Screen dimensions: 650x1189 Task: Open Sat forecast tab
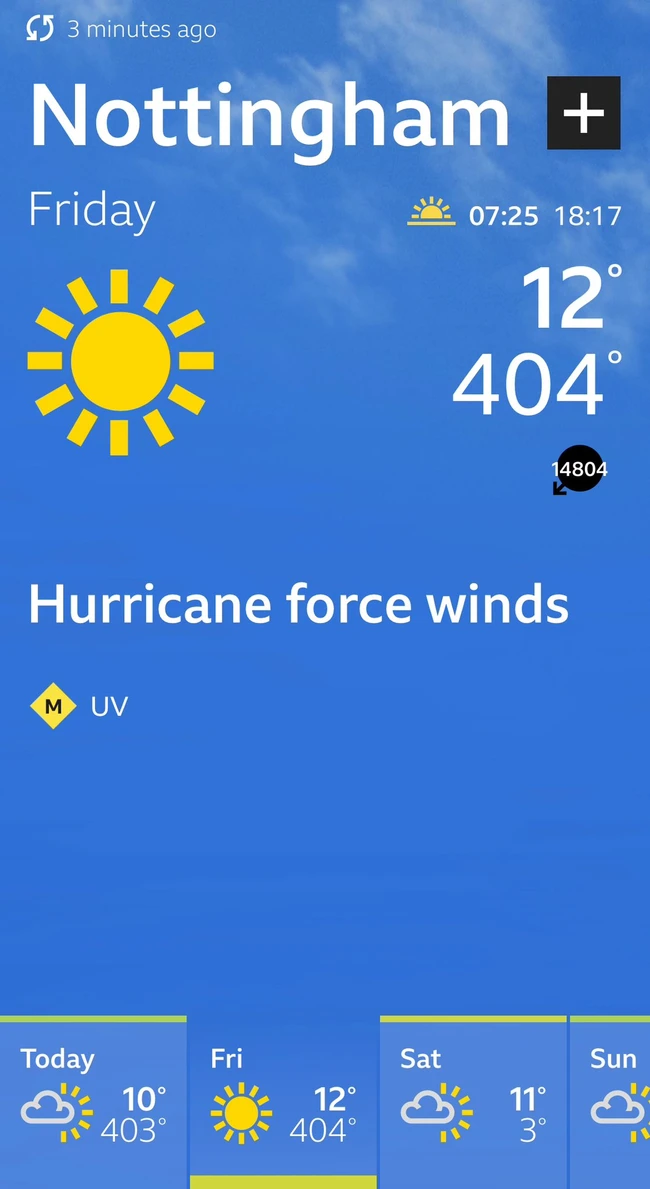[x=473, y=1100]
